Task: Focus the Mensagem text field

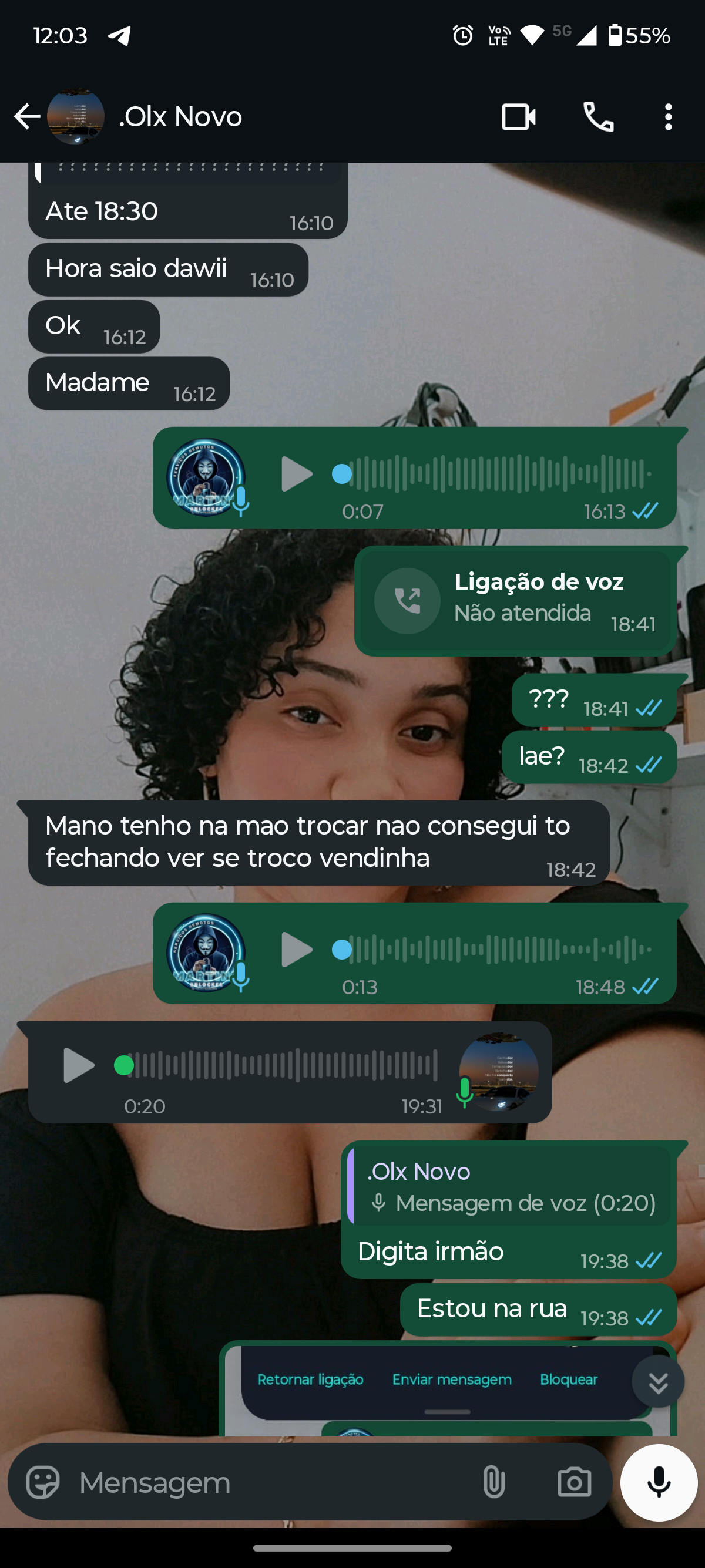Action: [x=268, y=1482]
